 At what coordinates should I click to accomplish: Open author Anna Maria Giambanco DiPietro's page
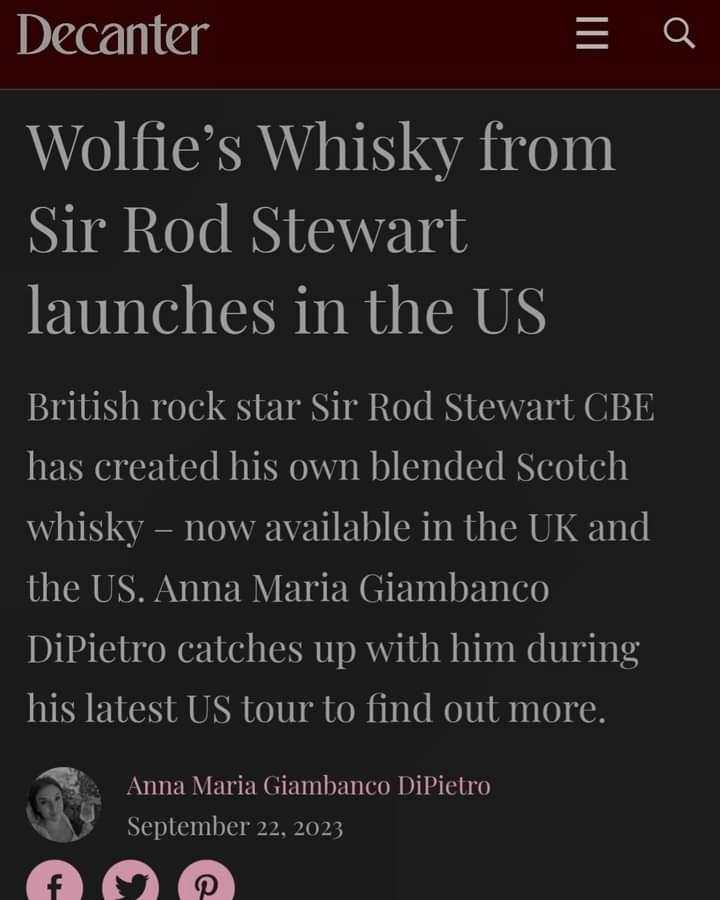308,786
